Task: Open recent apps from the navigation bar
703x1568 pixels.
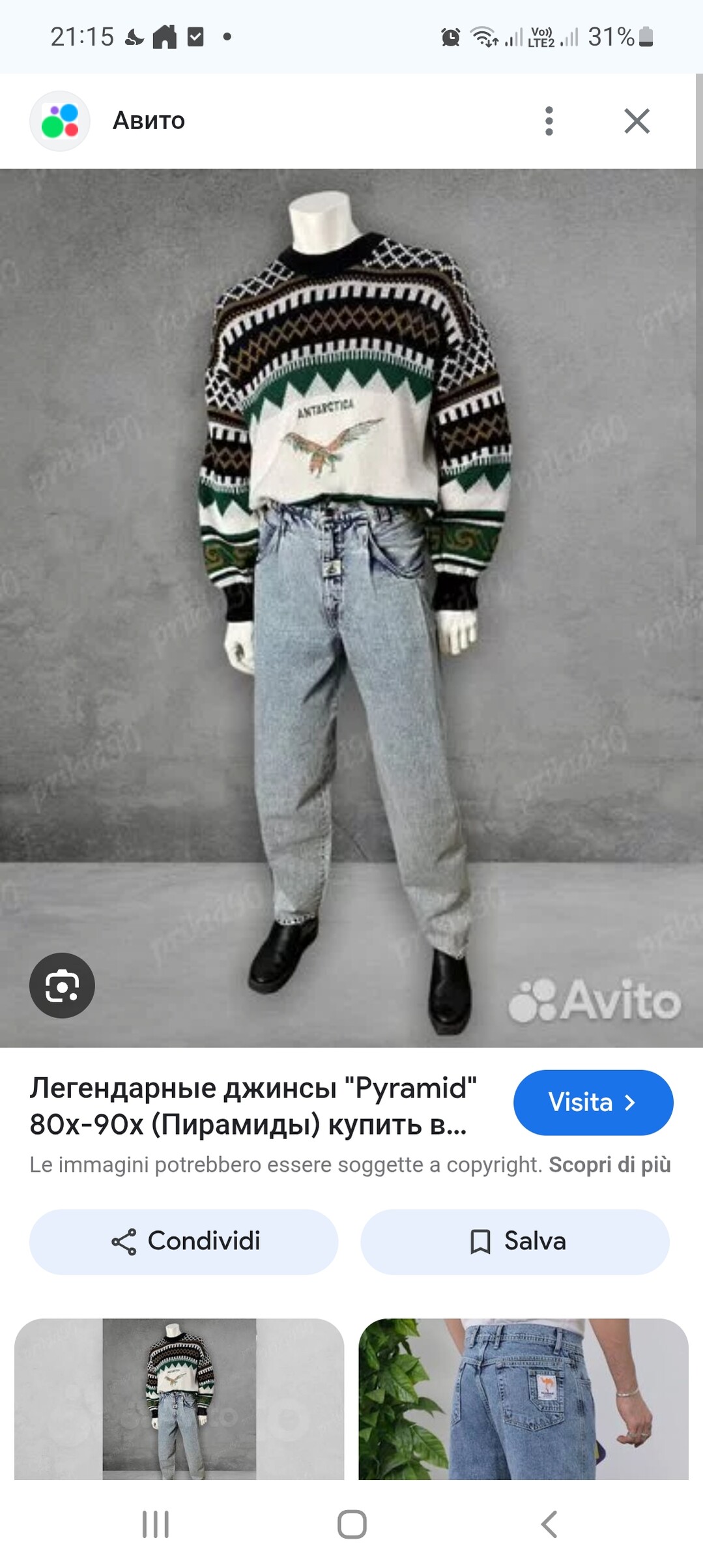Action: coord(156,1524)
